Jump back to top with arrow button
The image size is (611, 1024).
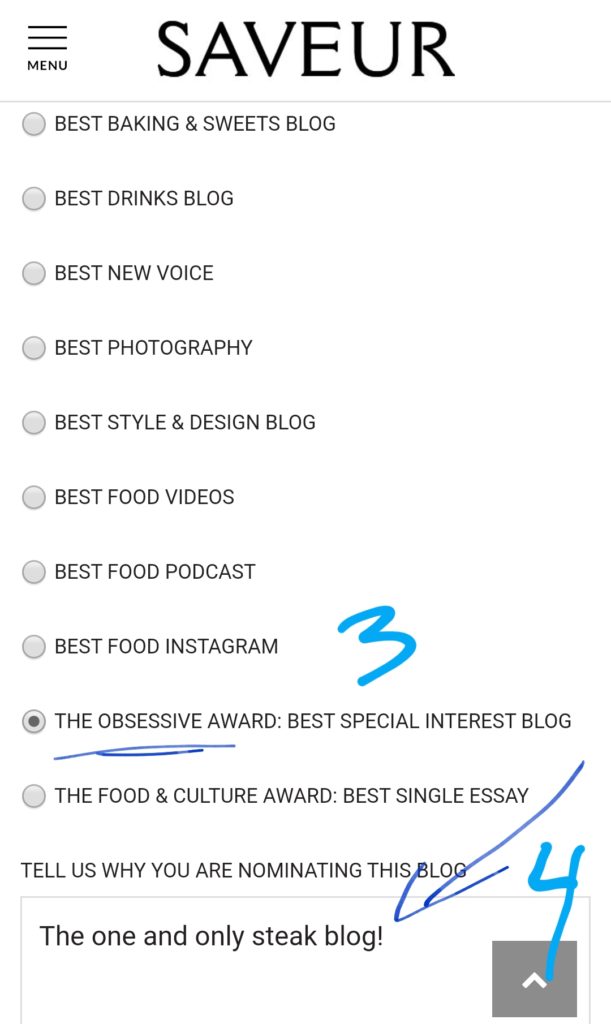[534, 979]
